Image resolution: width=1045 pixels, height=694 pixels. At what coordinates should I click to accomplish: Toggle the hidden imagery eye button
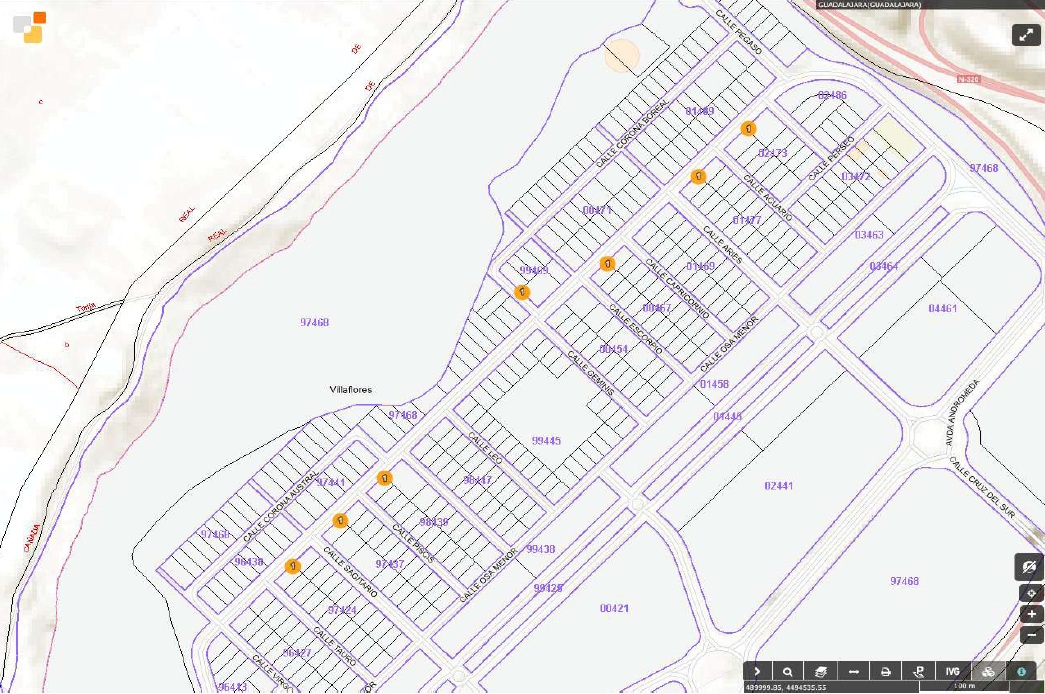click(x=1029, y=567)
